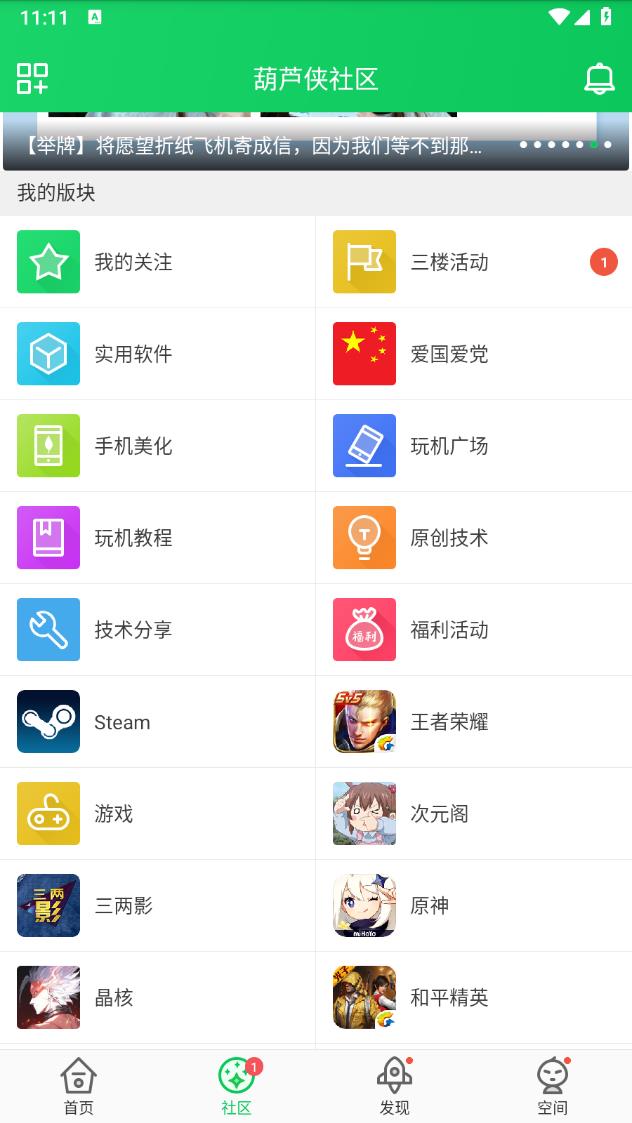
Task: Switch to the 发现 tab
Action: pos(394,1087)
